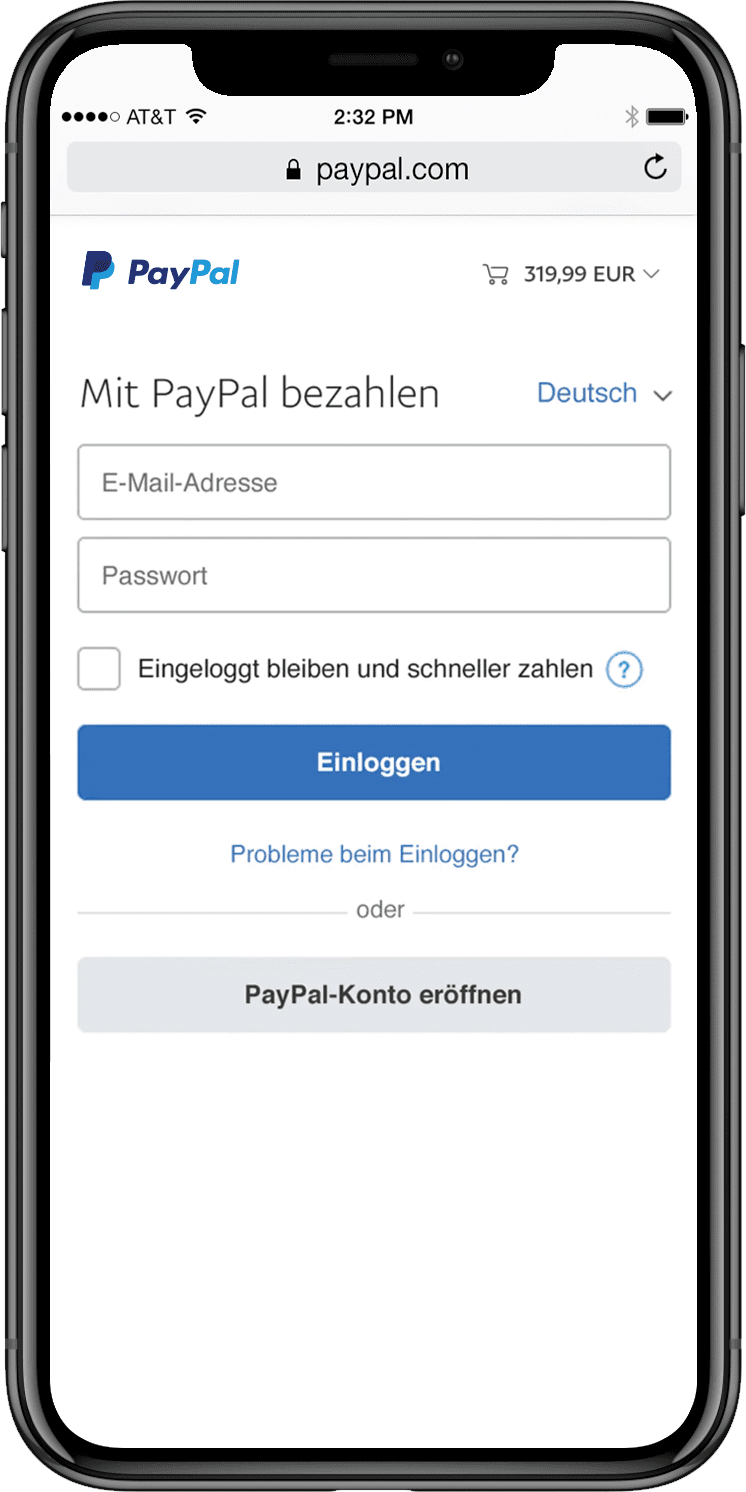Open the question mark help icon
746x1492 pixels.
tap(624, 669)
